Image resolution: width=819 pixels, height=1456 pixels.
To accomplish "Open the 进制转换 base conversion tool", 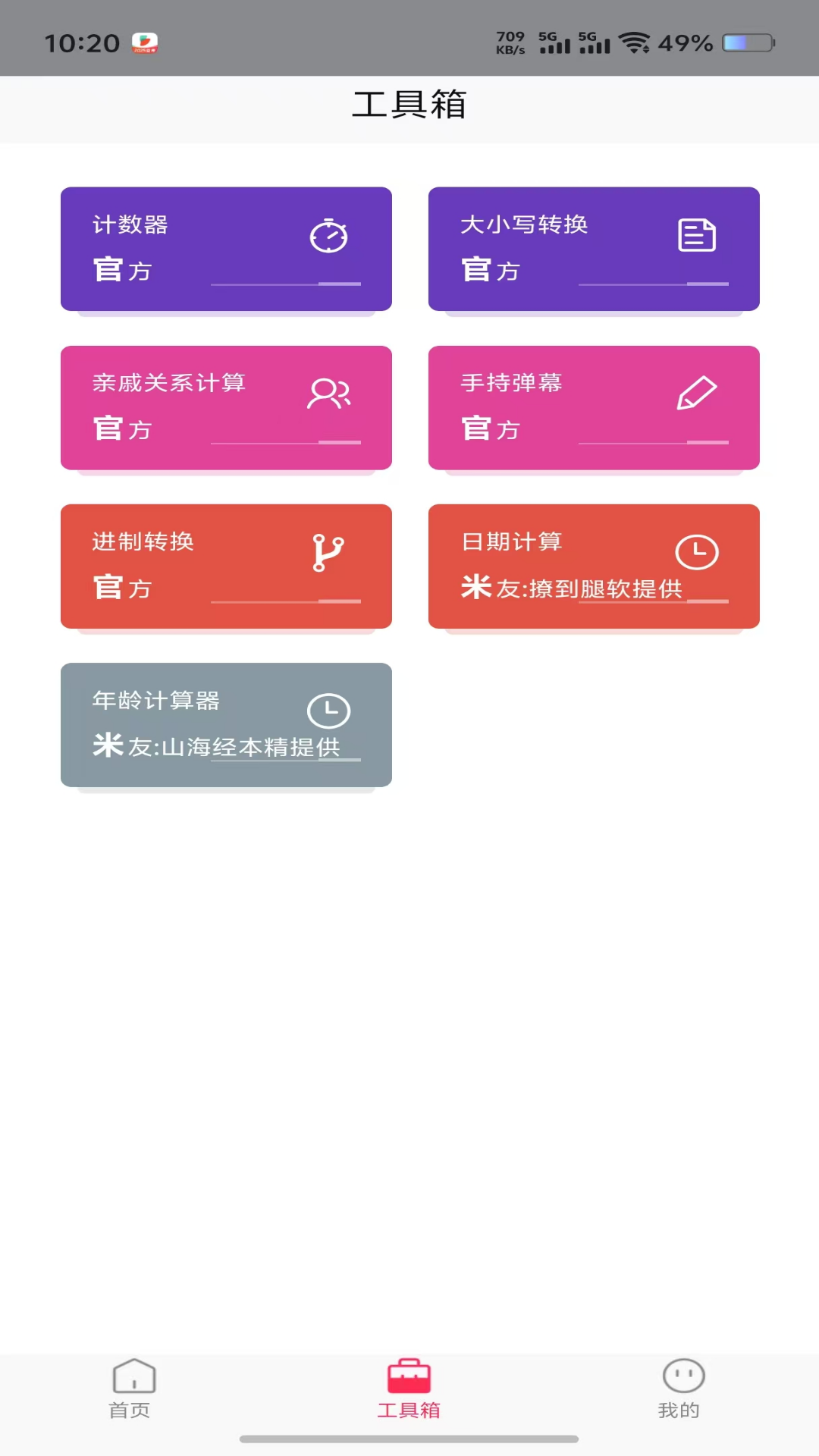I will tap(226, 566).
